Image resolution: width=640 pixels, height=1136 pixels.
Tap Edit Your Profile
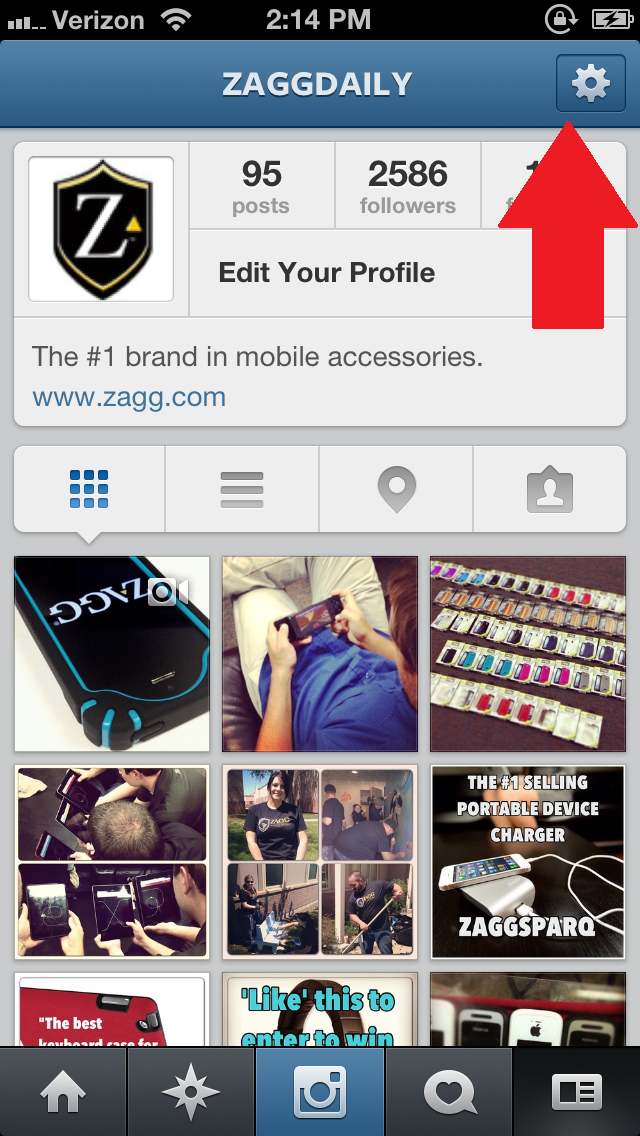[326, 273]
